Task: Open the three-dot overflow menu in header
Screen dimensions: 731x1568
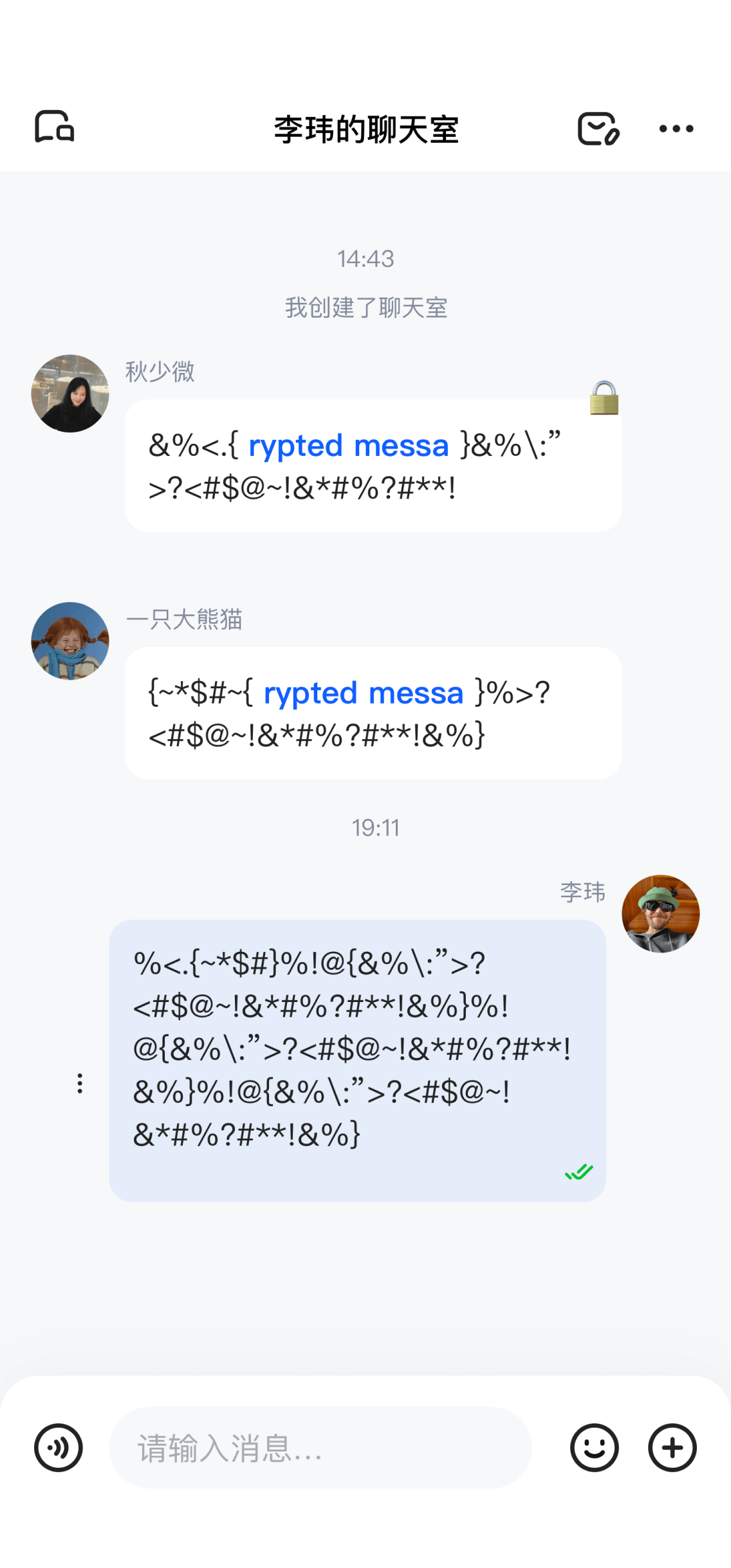Action: [676, 129]
